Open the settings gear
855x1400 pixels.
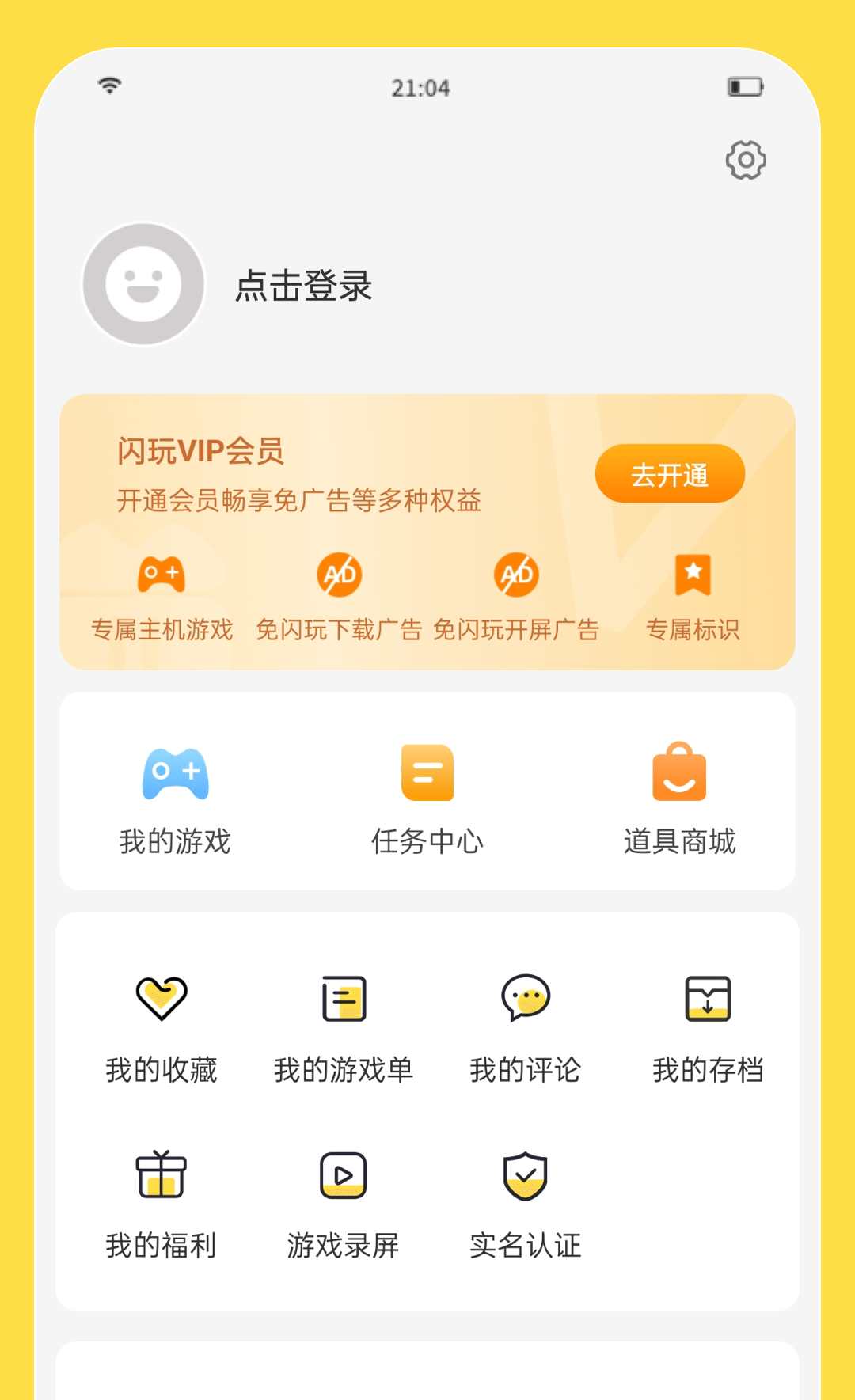pyautogui.click(x=743, y=159)
